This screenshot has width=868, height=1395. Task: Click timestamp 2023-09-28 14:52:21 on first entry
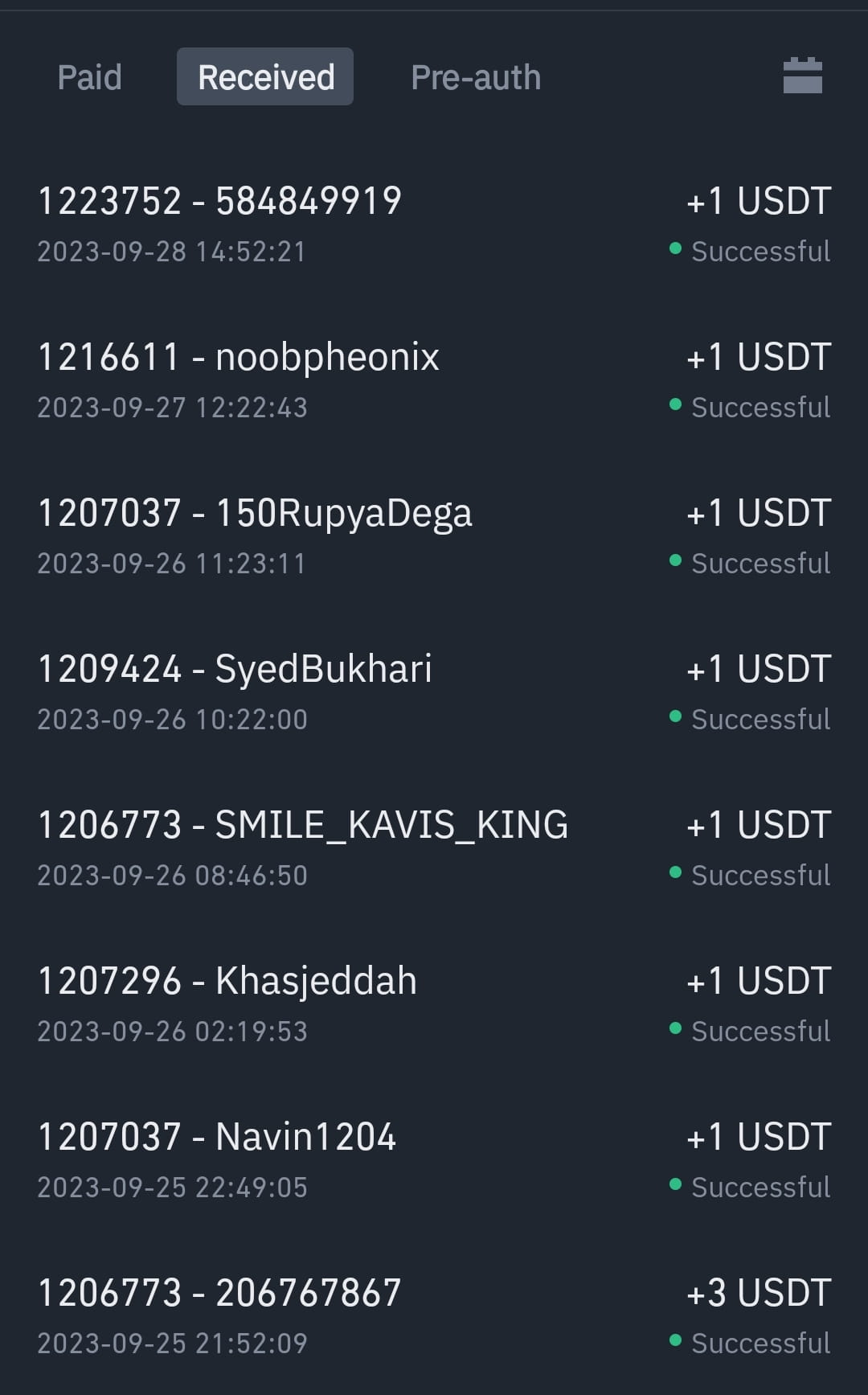point(174,252)
